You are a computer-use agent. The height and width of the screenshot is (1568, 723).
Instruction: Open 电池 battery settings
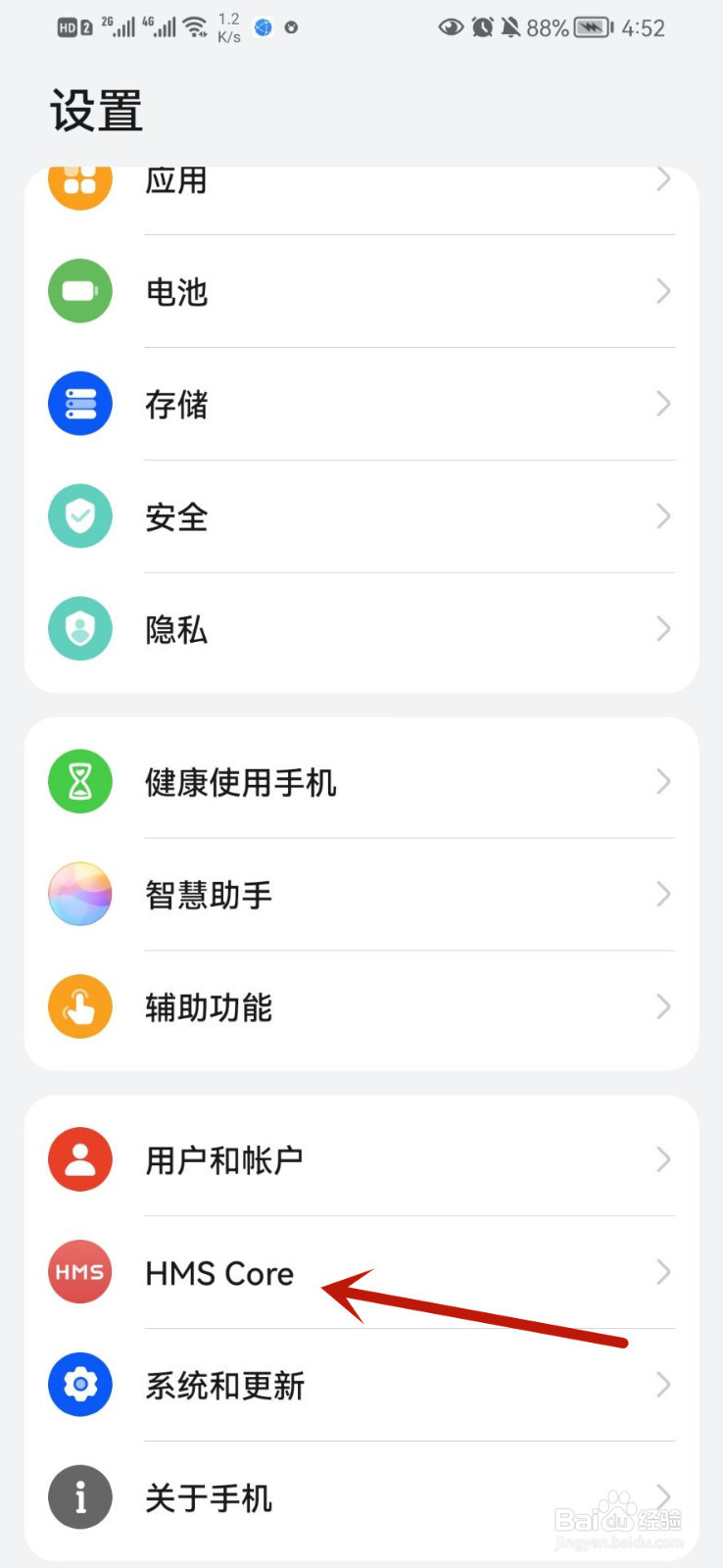pyautogui.click(x=176, y=292)
